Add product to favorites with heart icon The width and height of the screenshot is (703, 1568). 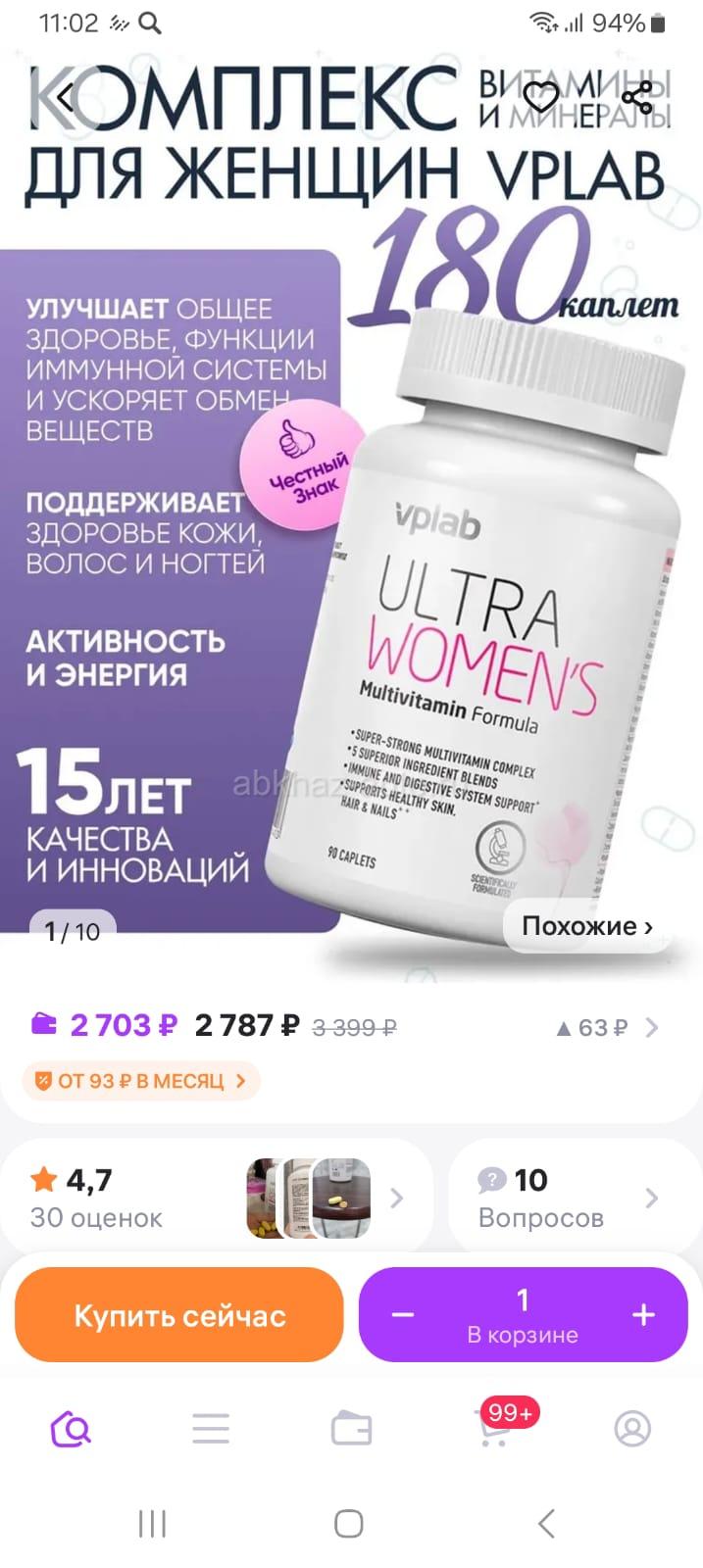(540, 97)
